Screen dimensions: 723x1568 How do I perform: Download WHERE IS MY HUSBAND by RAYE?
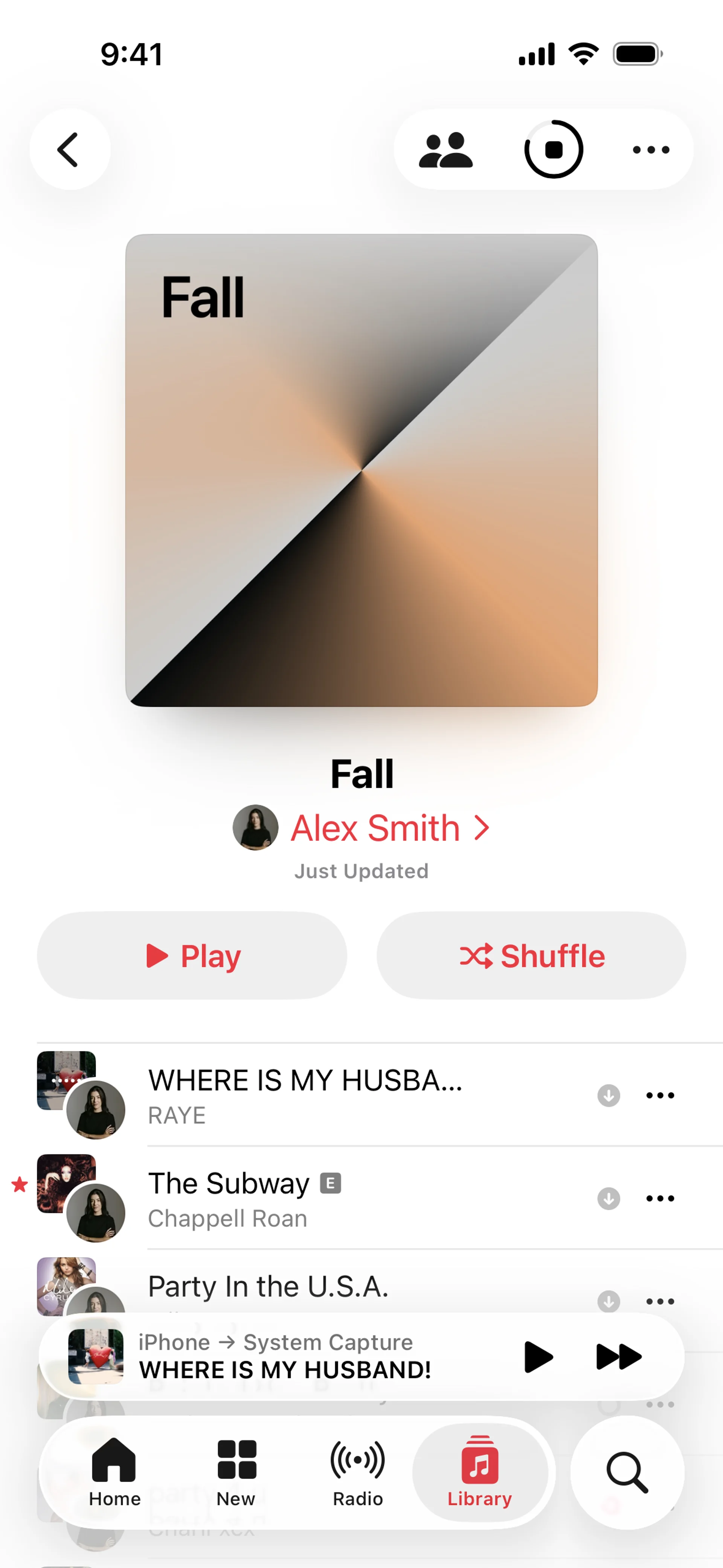pos(608,1095)
